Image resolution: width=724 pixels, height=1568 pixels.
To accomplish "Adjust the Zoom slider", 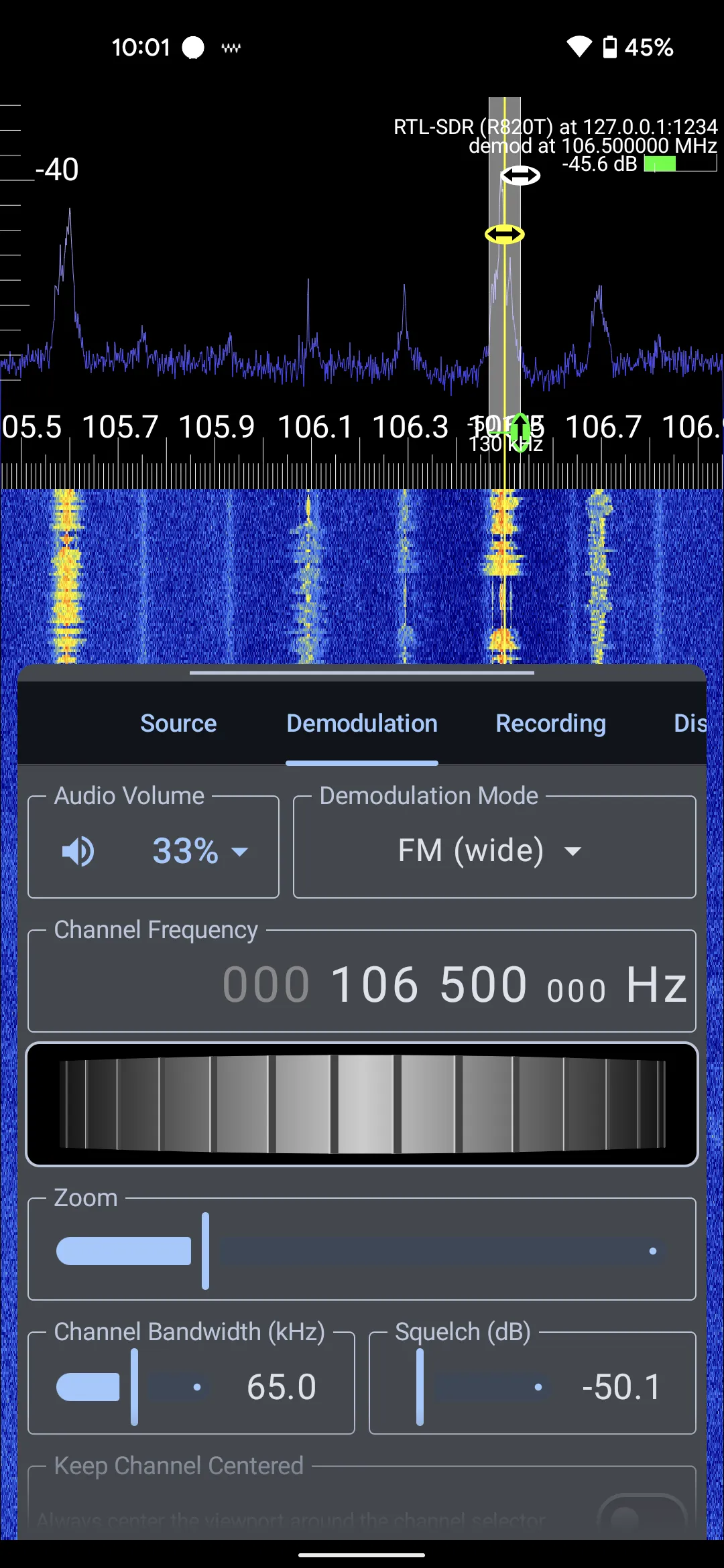I will click(205, 1249).
